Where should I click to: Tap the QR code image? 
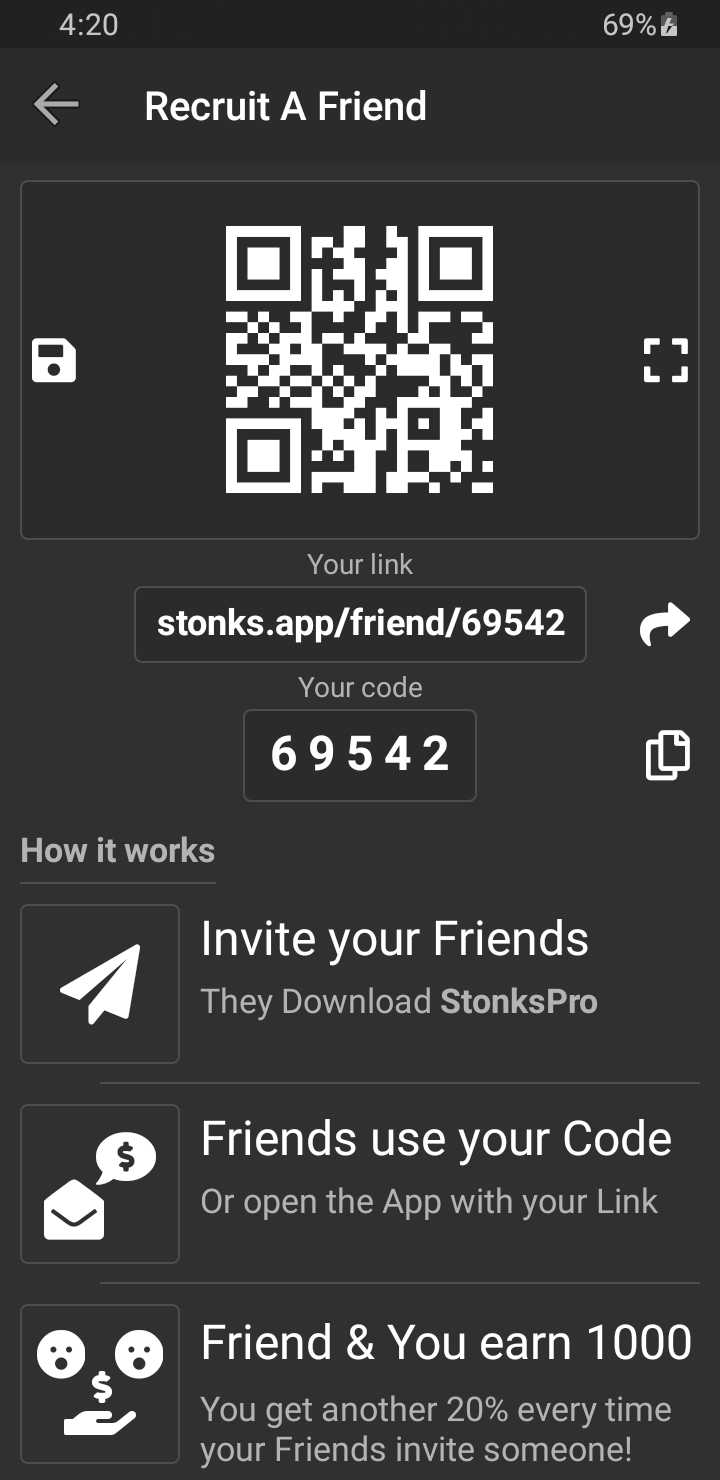tap(360, 360)
